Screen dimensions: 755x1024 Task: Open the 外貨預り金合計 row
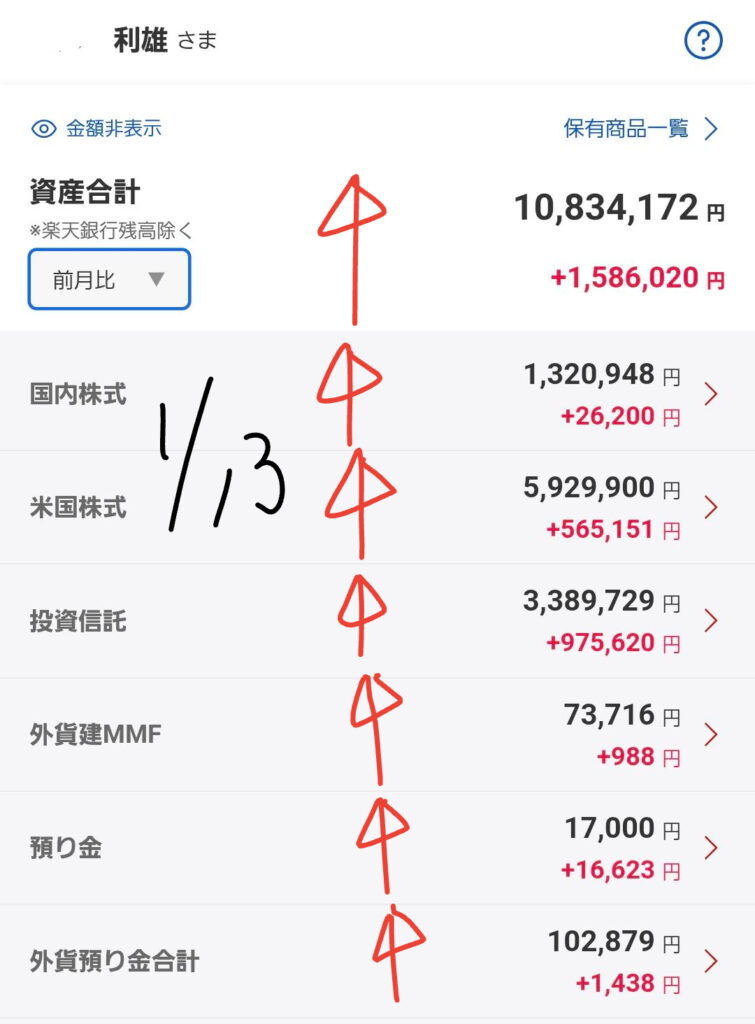711,961
